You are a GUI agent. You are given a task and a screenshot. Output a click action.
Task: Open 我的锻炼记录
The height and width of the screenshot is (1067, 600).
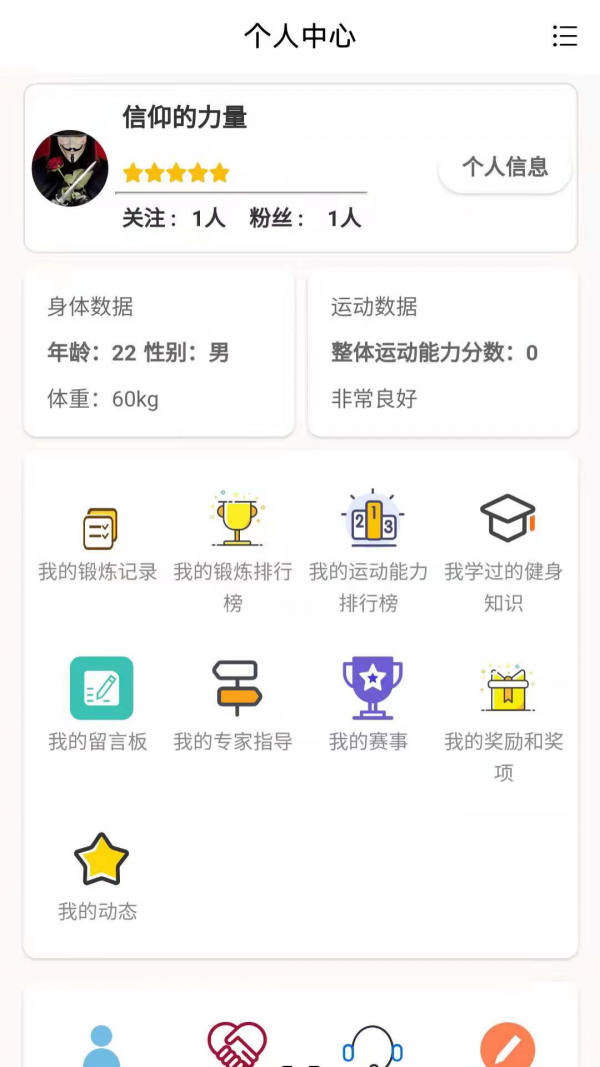tap(98, 545)
